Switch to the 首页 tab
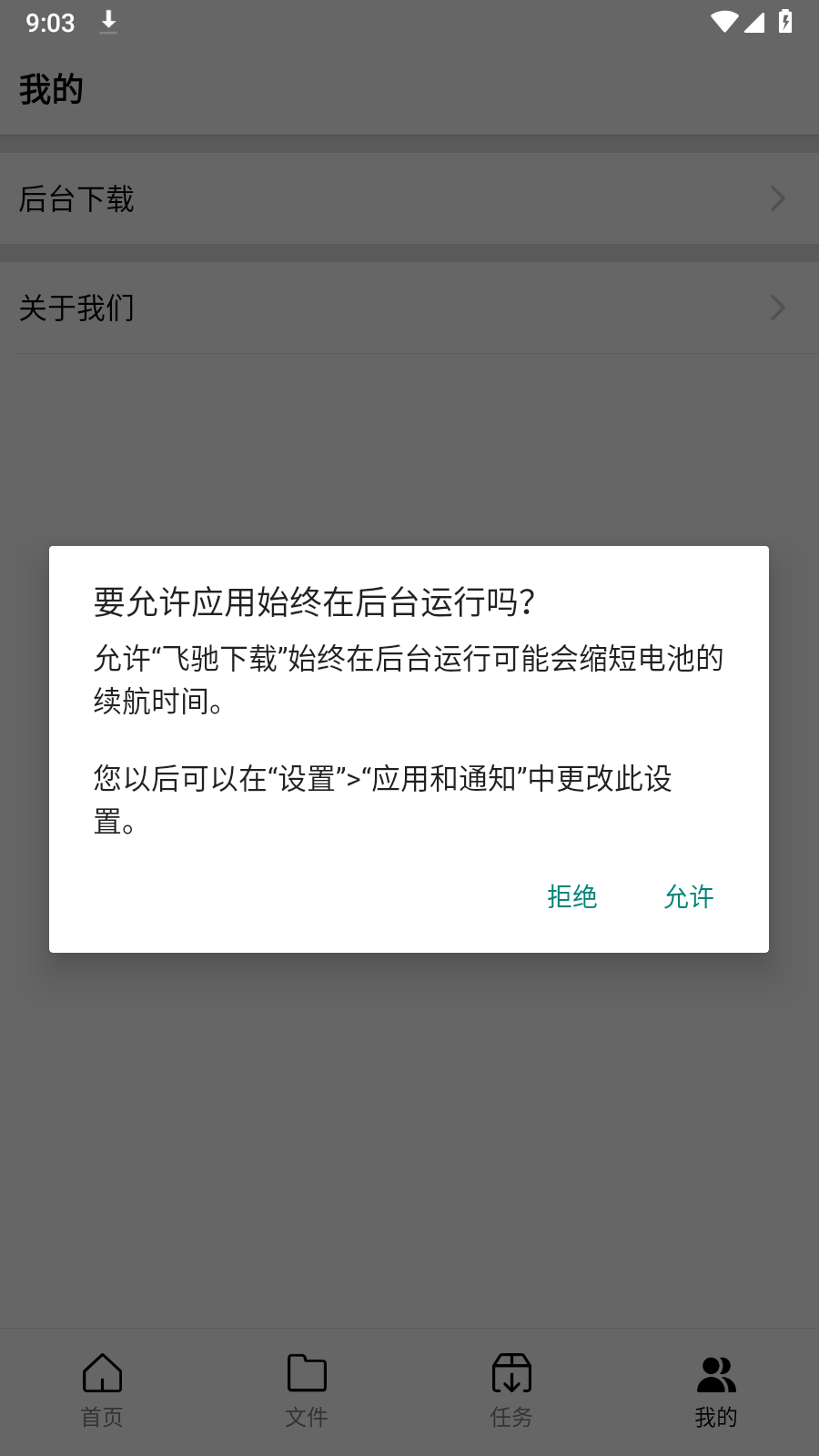The width and height of the screenshot is (819, 1456). (x=102, y=1390)
